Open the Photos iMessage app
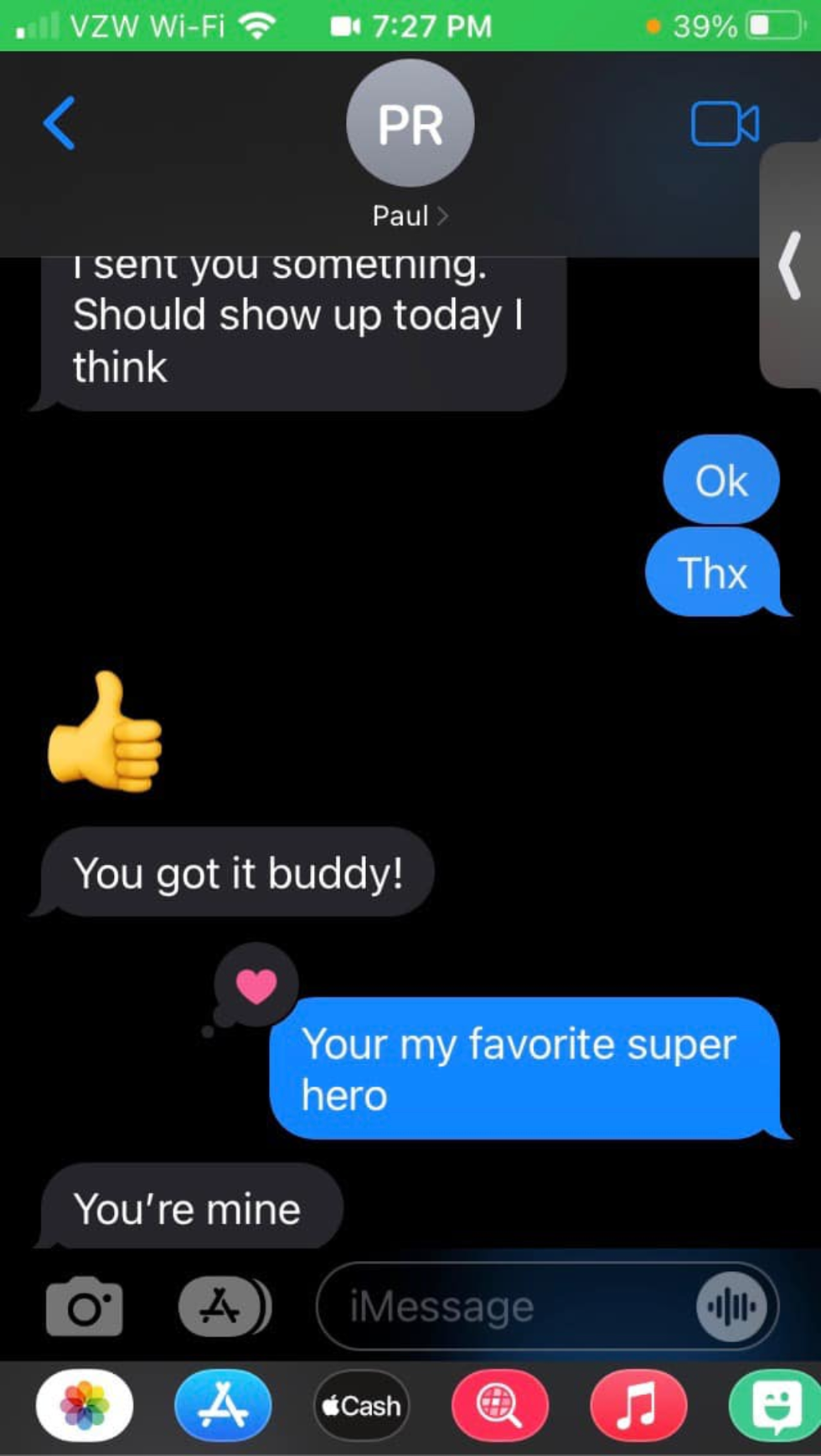This screenshot has height=1456, width=821. click(x=85, y=1405)
